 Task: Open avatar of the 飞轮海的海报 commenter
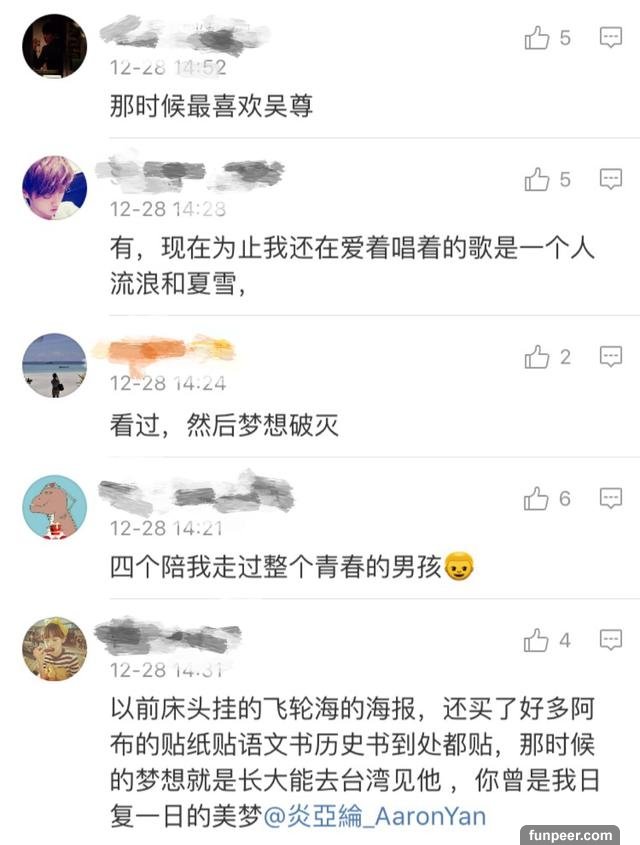click(54, 648)
